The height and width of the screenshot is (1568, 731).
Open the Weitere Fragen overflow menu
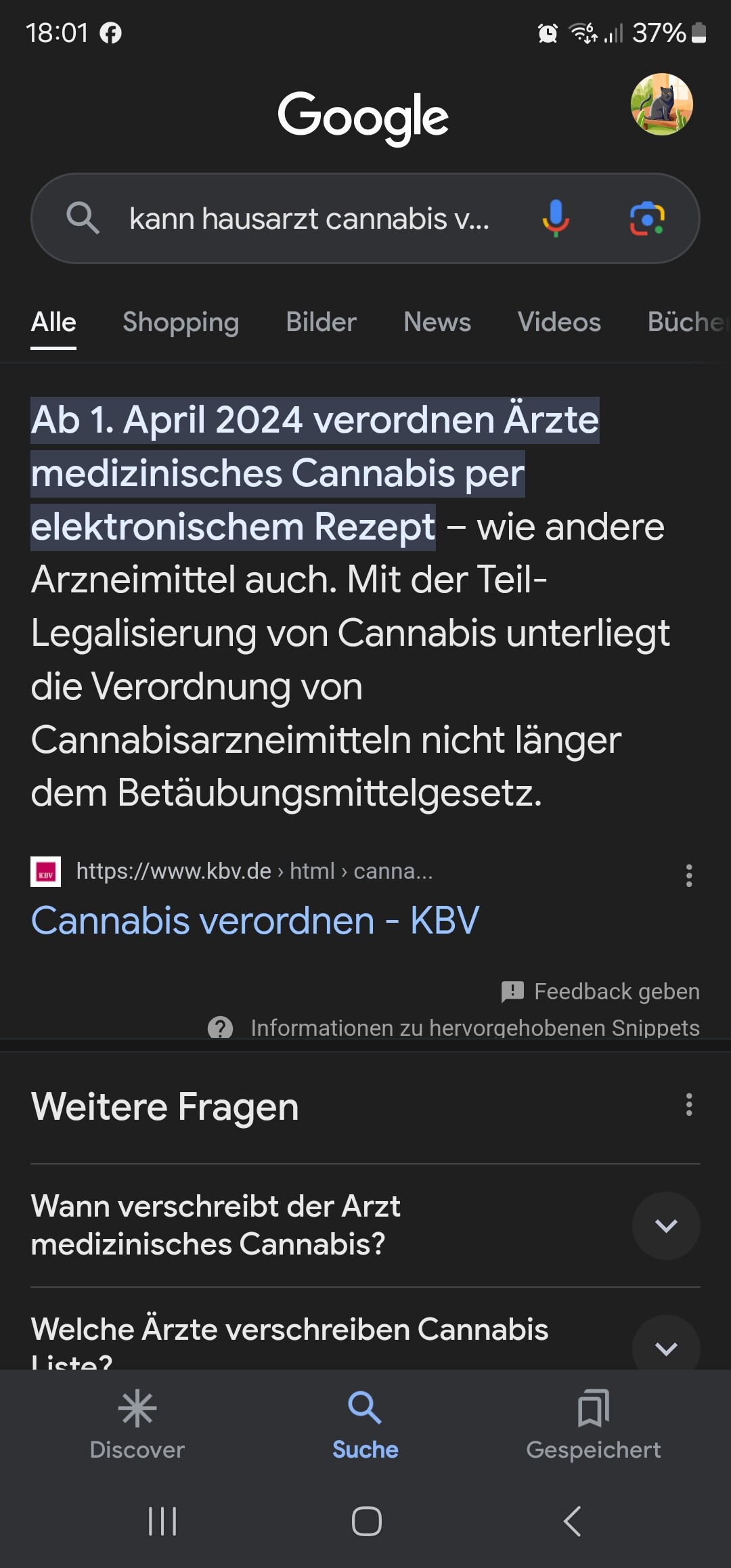click(x=689, y=1104)
